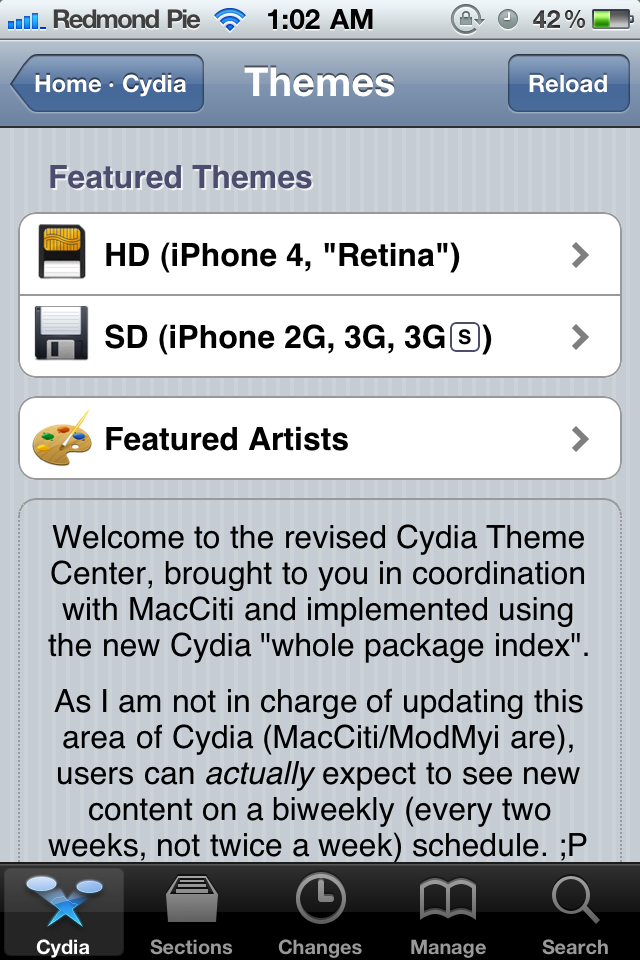
Task: Open HD (iPhone 4, "Retina") themes
Action: tap(320, 255)
